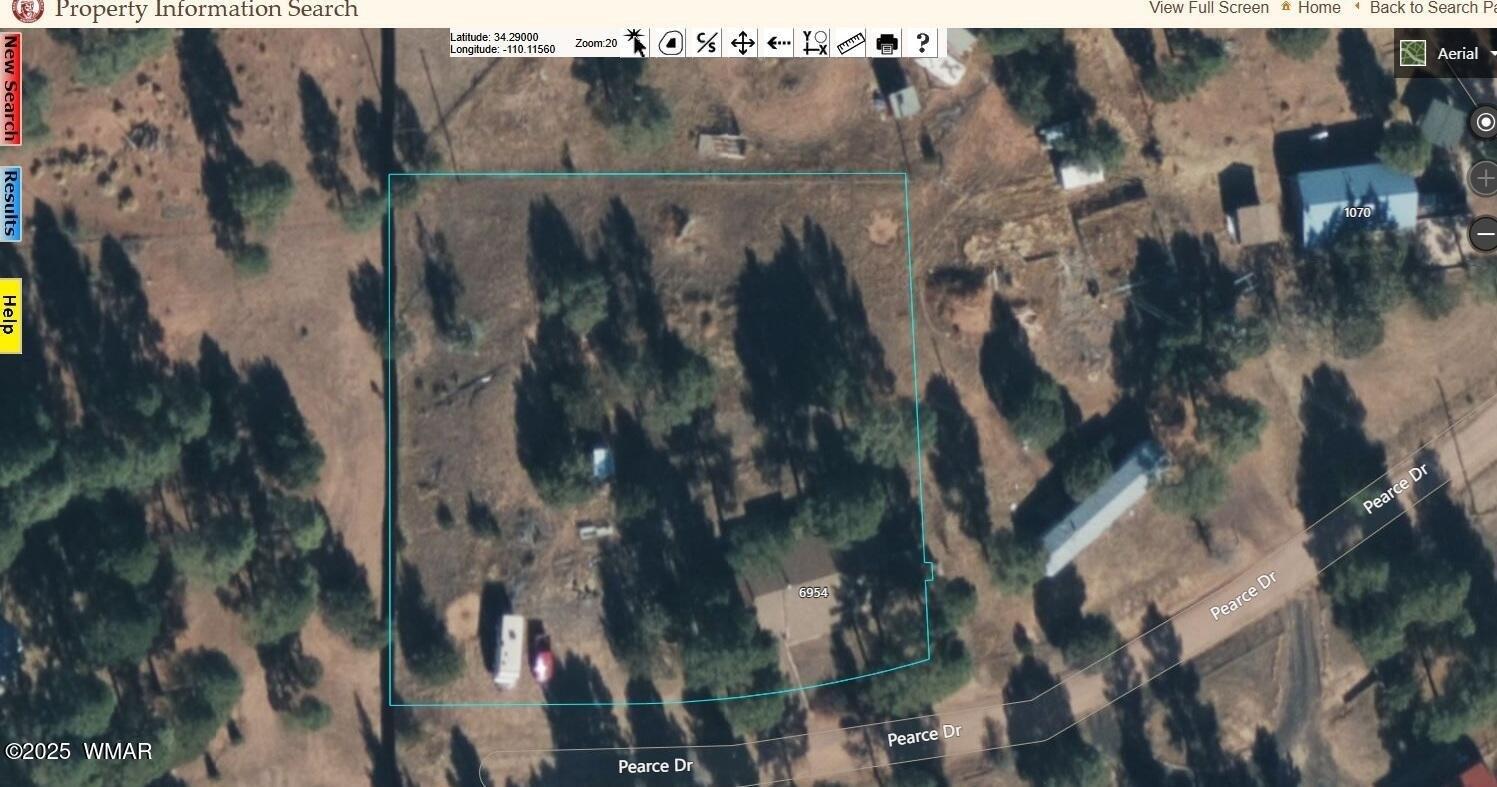Zoom out with the minus button
The width and height of the screenshot is (1497, 787).
tap(1484, 234)
